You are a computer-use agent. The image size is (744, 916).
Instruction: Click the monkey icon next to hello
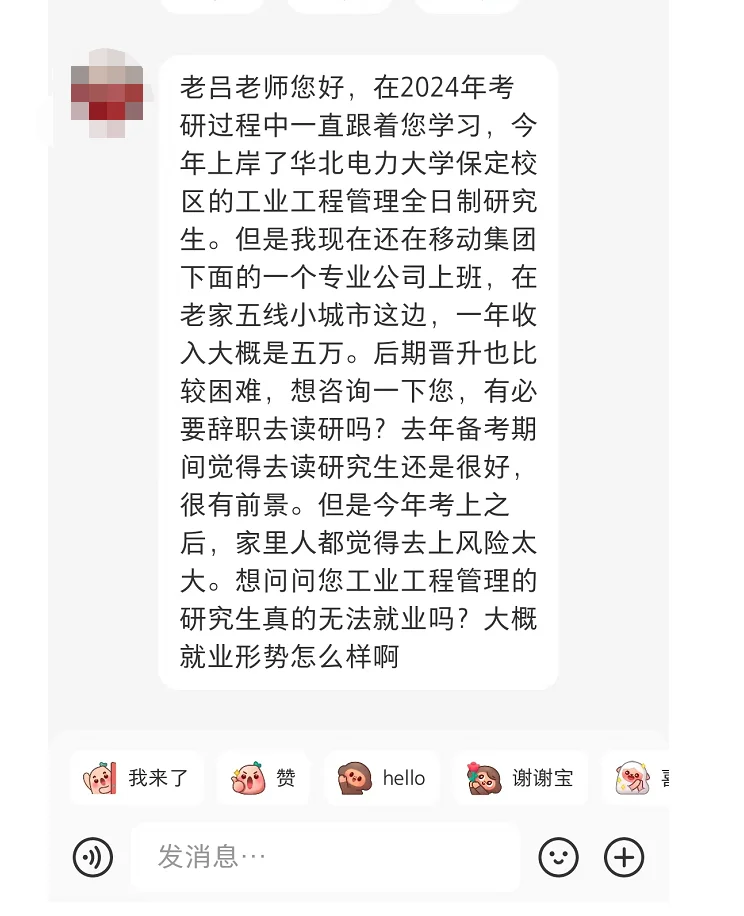355,779
